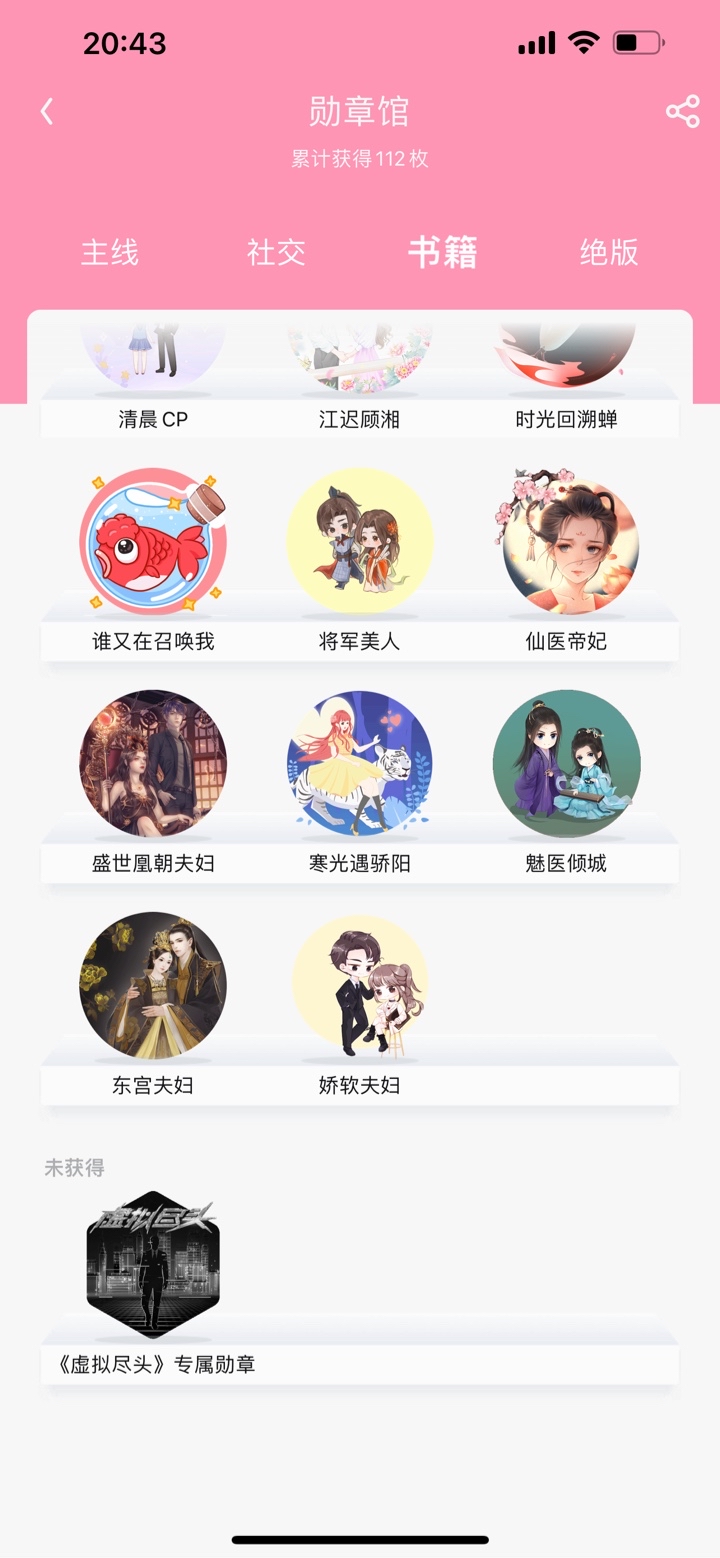Share the medal hall via the share icon
Screen dimensions: 720x1558
coord(682,111)
